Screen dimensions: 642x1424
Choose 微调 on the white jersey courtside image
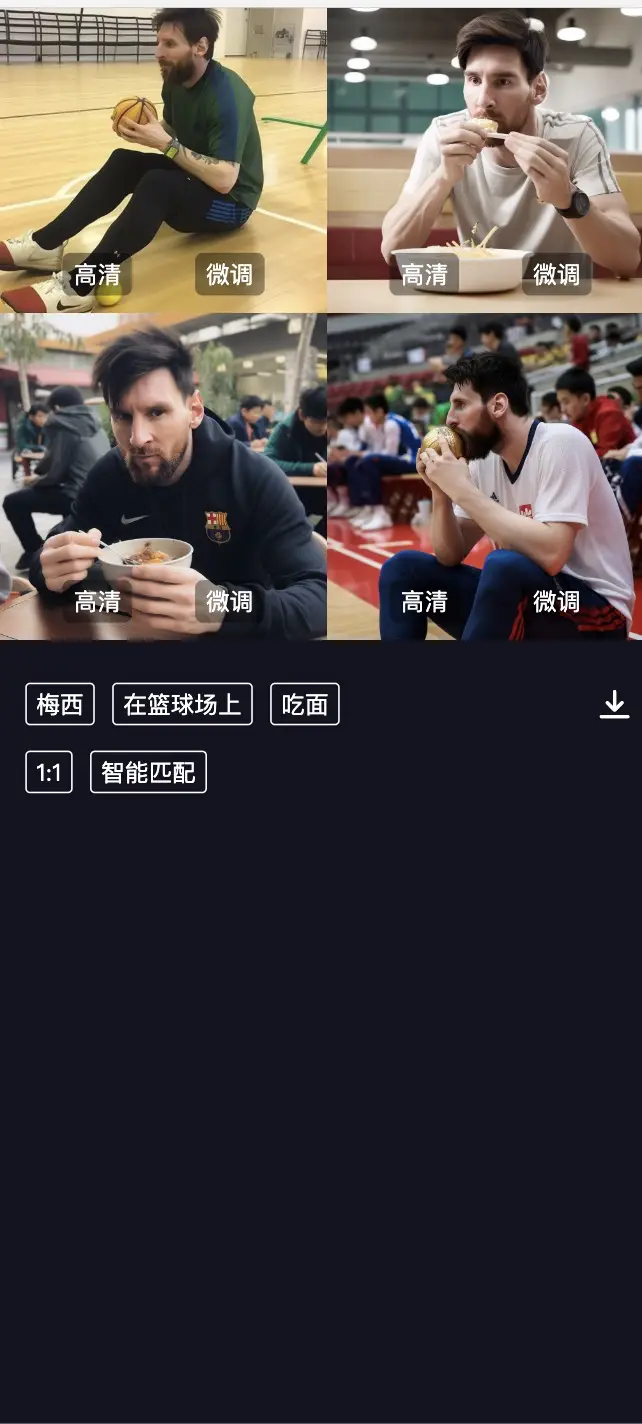(556, 601)
